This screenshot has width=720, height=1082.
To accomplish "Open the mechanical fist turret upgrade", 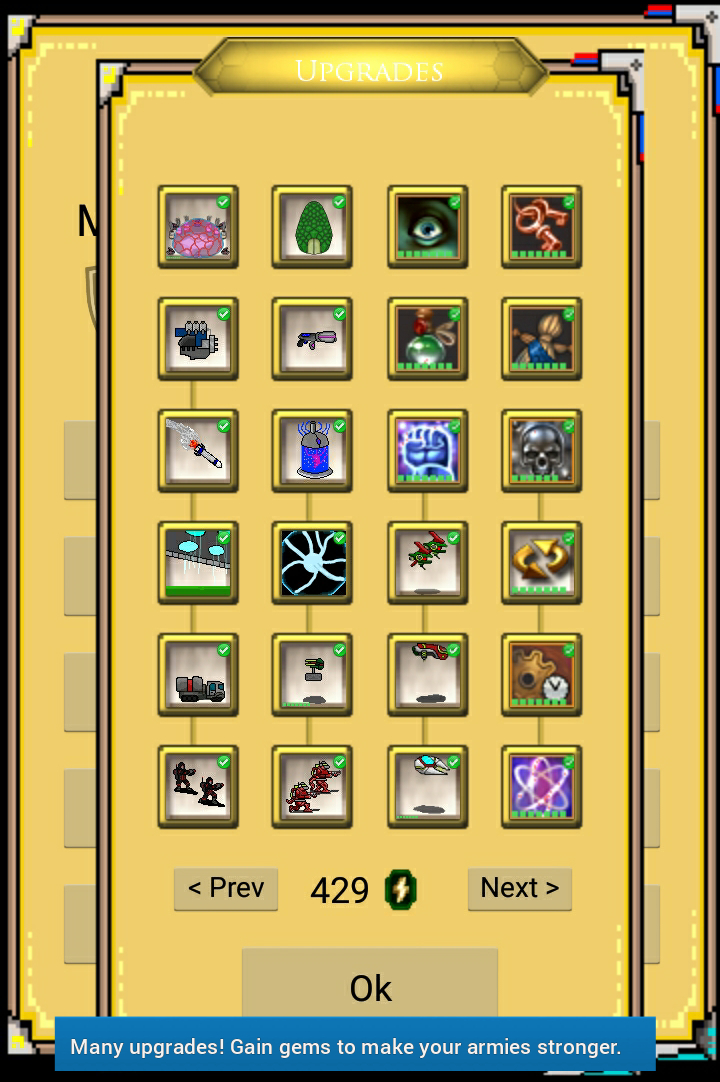I will (x=198, y=339).
